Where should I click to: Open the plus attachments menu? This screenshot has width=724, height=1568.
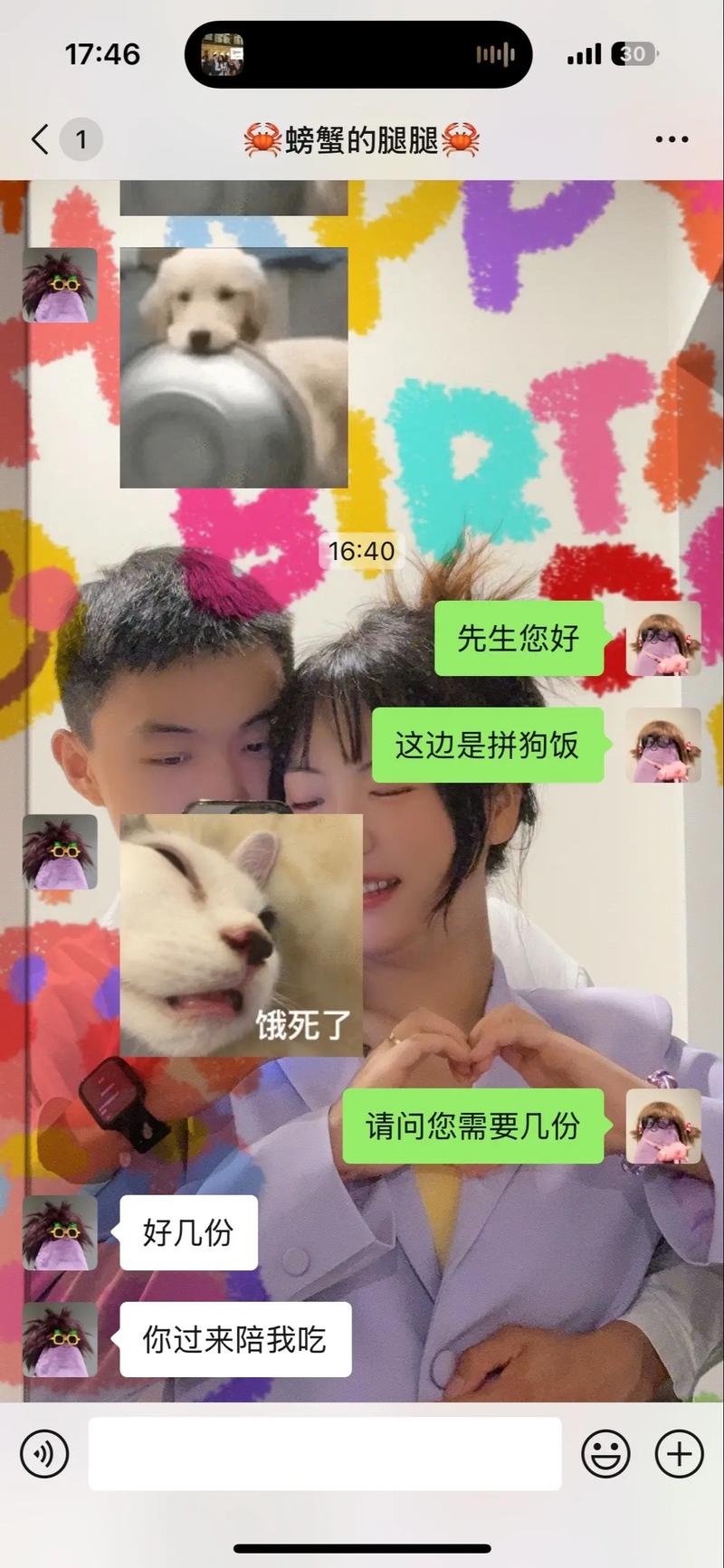tap(679, 1454)
